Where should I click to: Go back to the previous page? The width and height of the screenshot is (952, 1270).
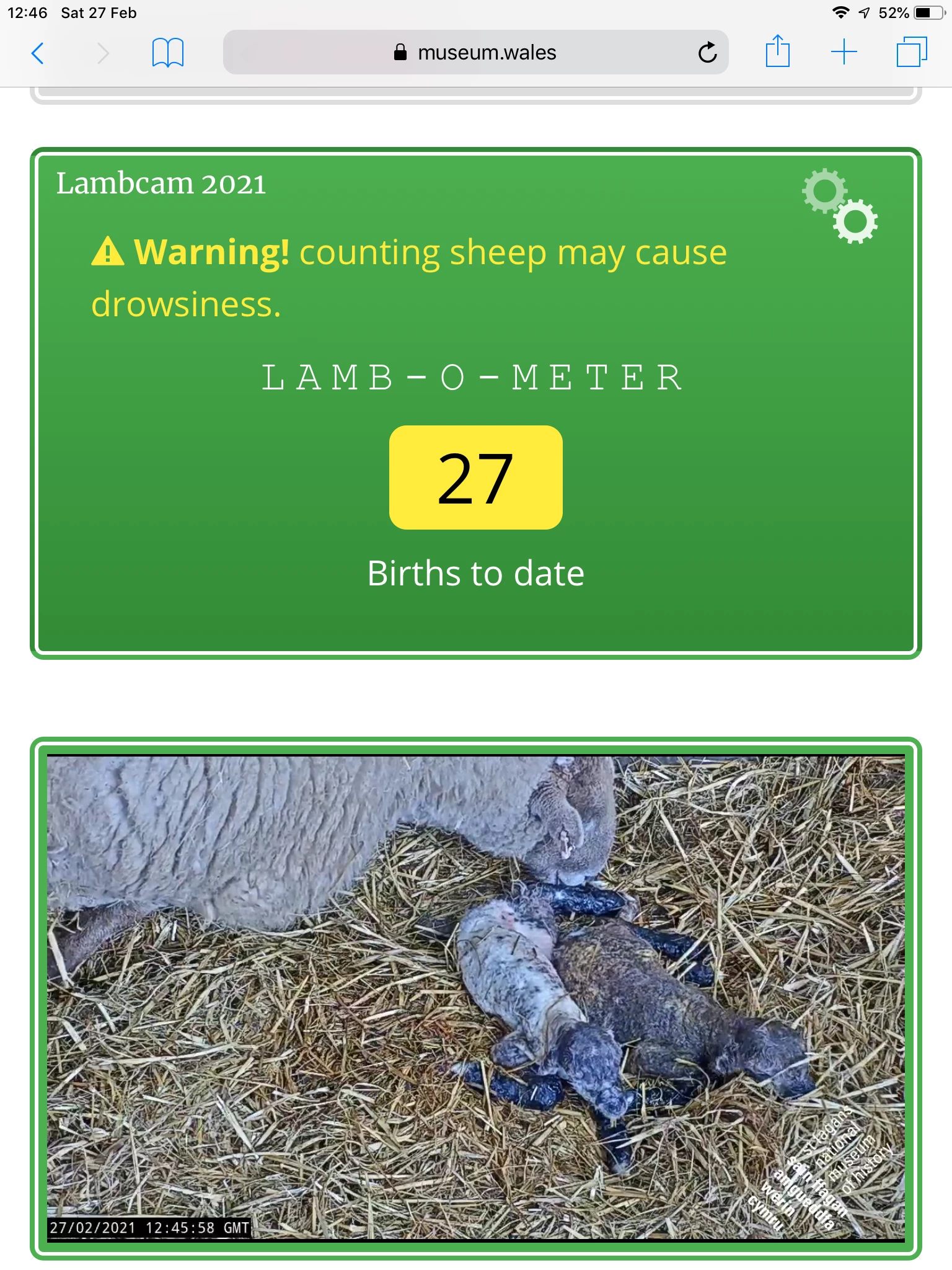pyautogui.click(x=38, y=53)
